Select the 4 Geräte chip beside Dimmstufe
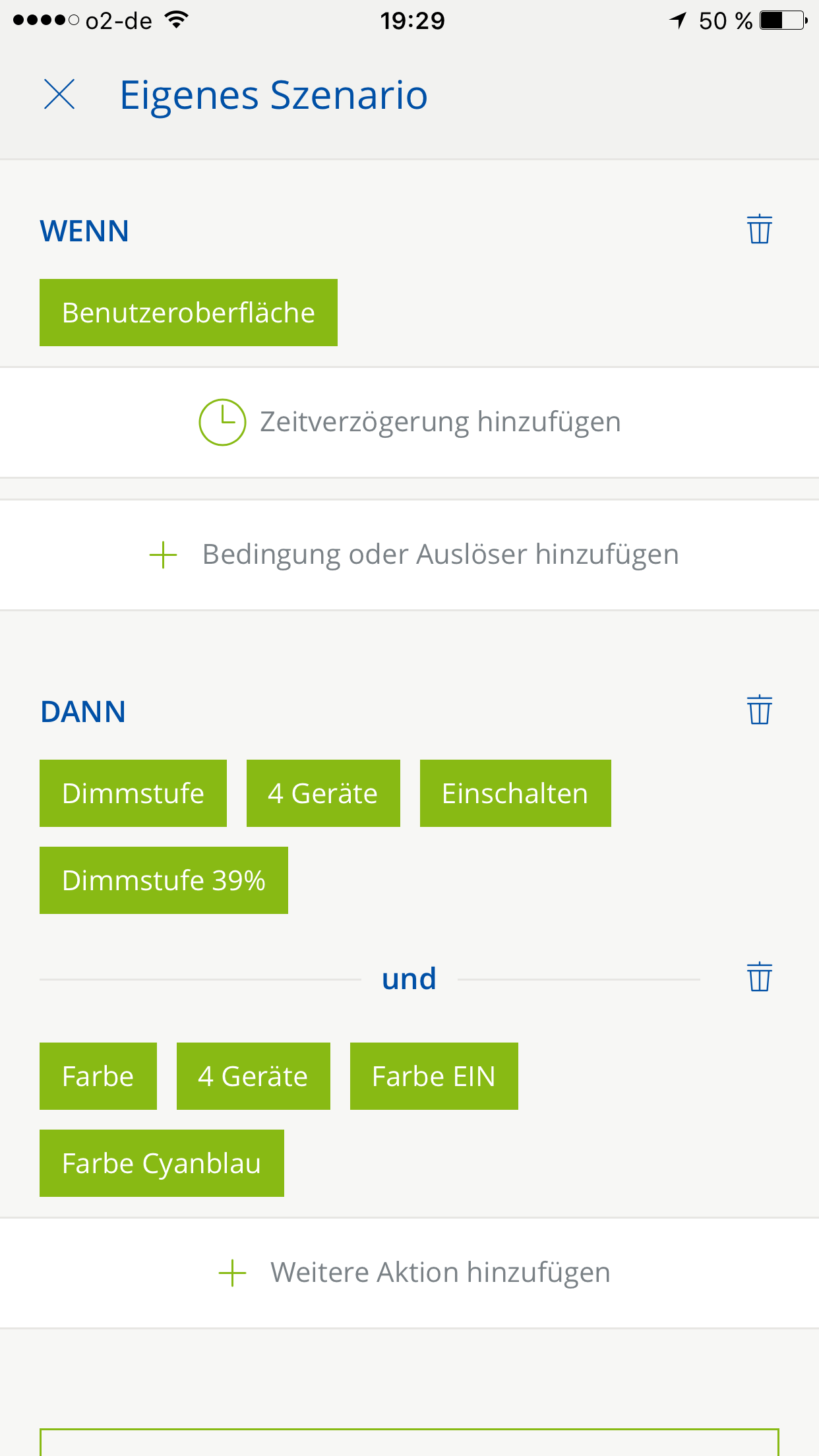 (323, 793)
